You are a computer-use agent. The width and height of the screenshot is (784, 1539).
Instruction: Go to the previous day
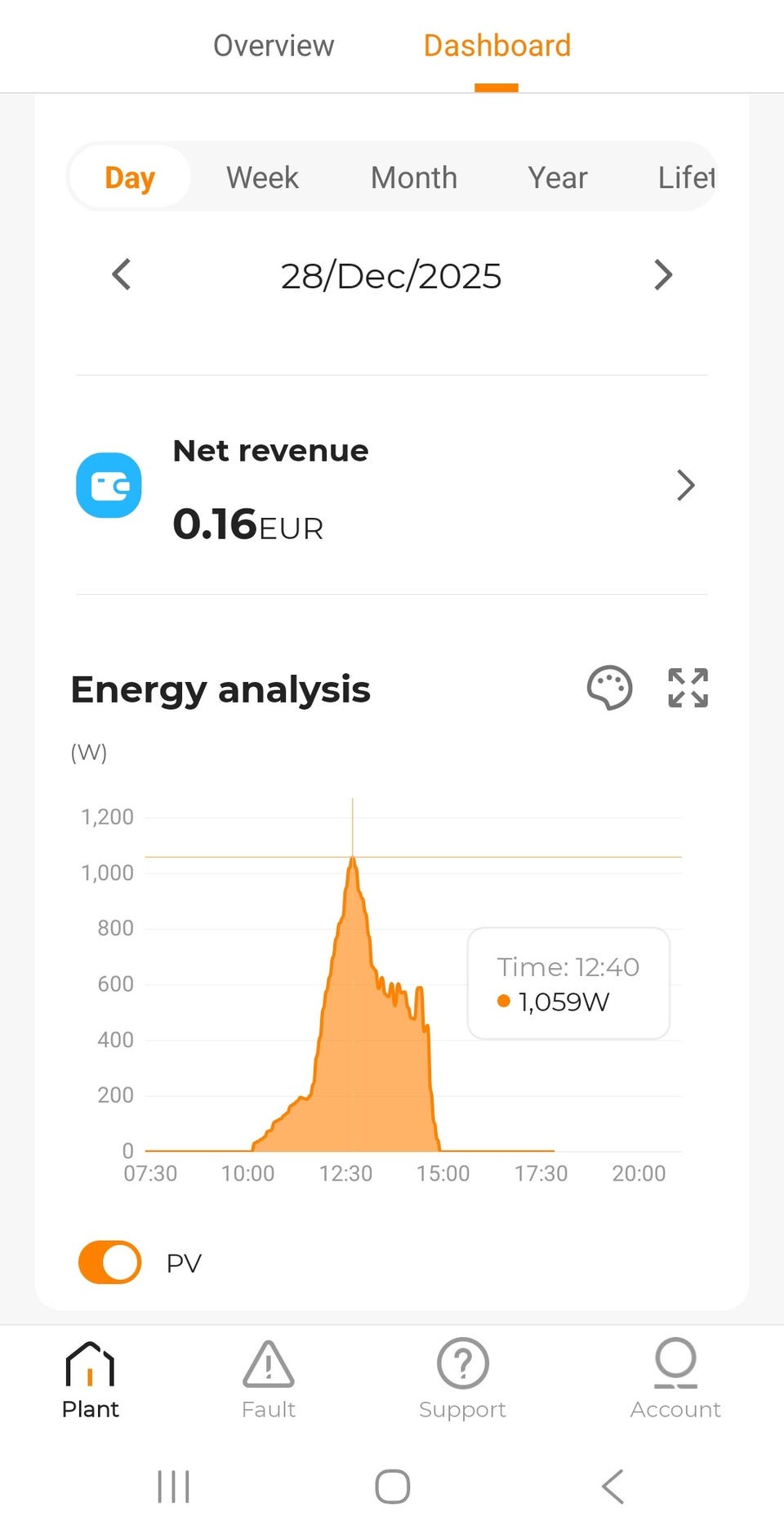[122, 274]
